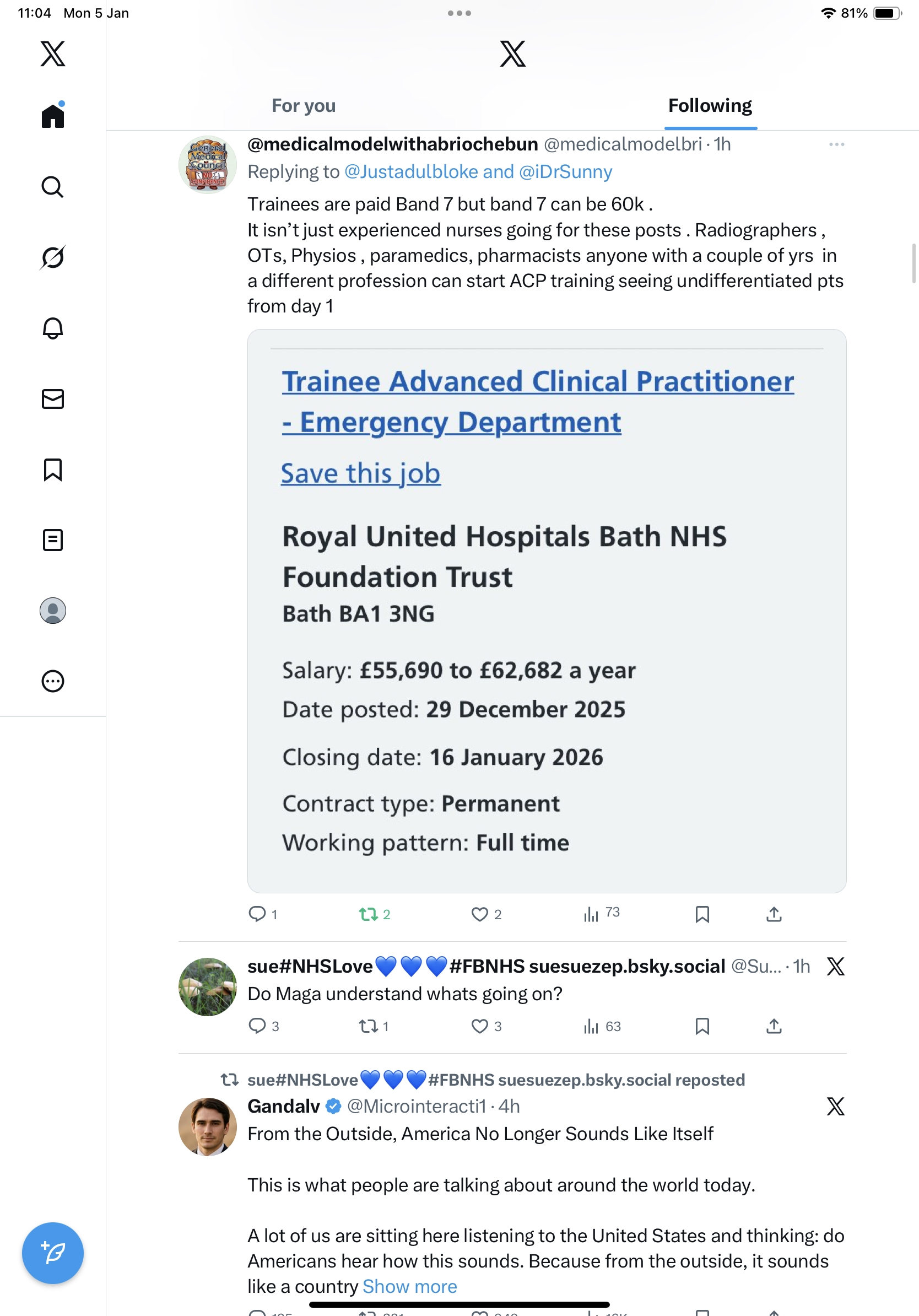Bookmark medicalmodelwithabriochebun's post
919x1316 pixels.
702,914
